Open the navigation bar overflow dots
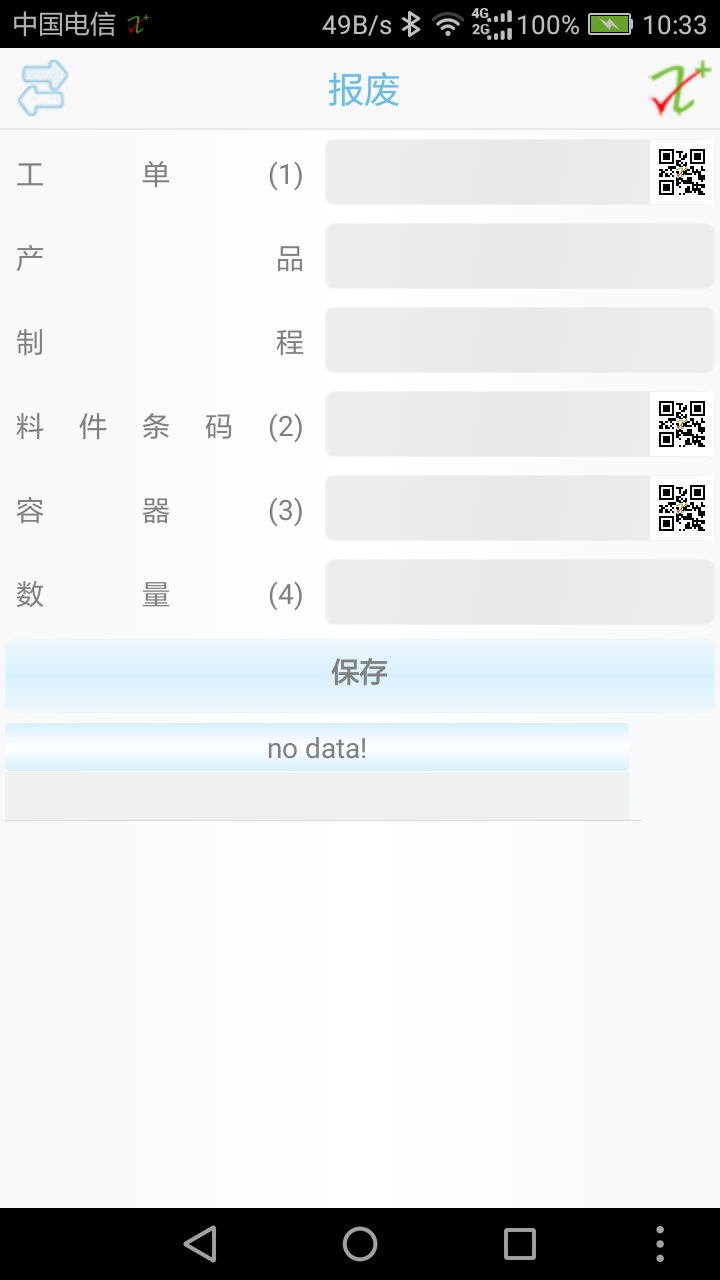The height and width of the screenshot is (1280, 720). 659,1244
